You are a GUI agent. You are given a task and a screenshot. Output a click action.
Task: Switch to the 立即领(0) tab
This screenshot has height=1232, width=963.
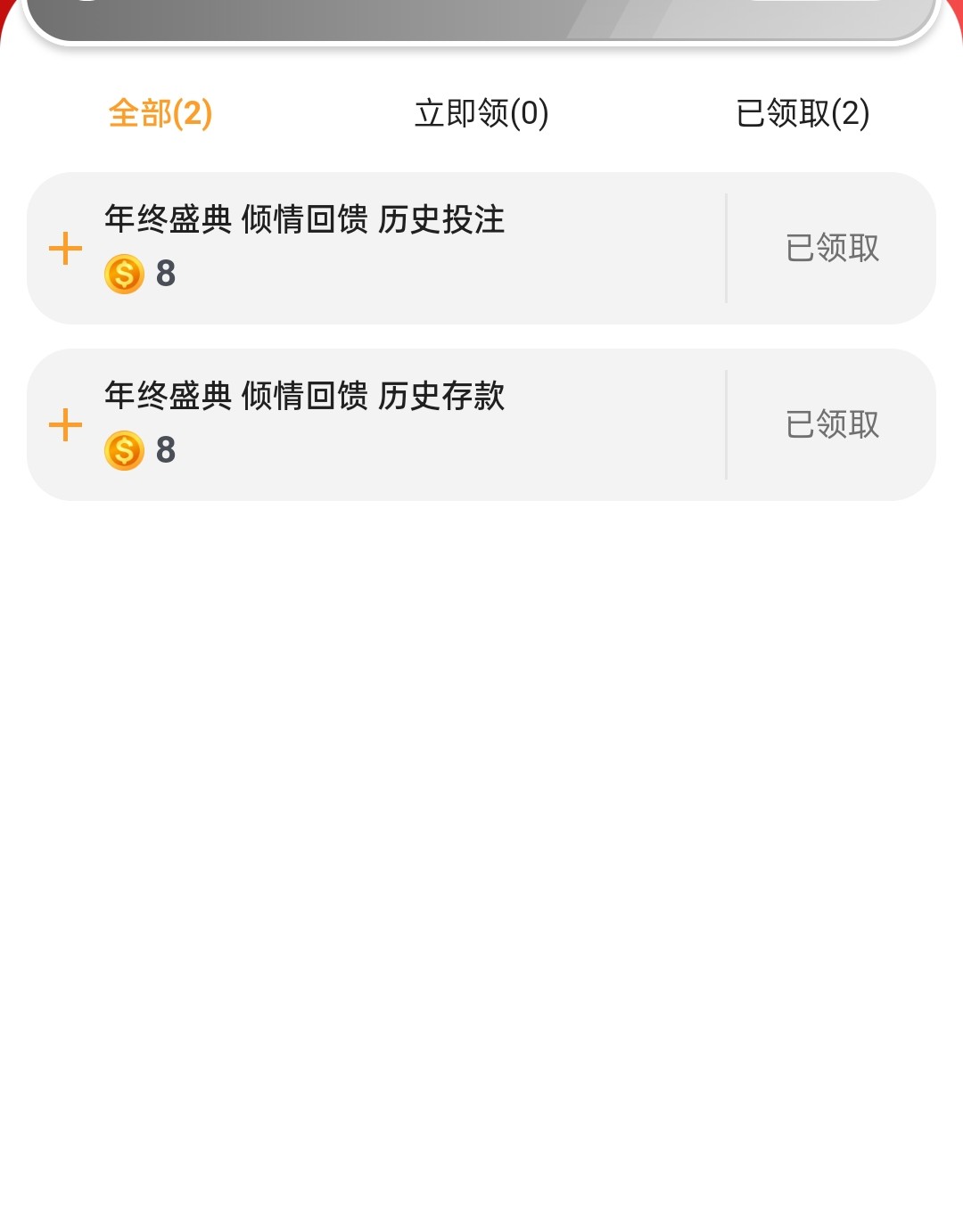point(481,113)
